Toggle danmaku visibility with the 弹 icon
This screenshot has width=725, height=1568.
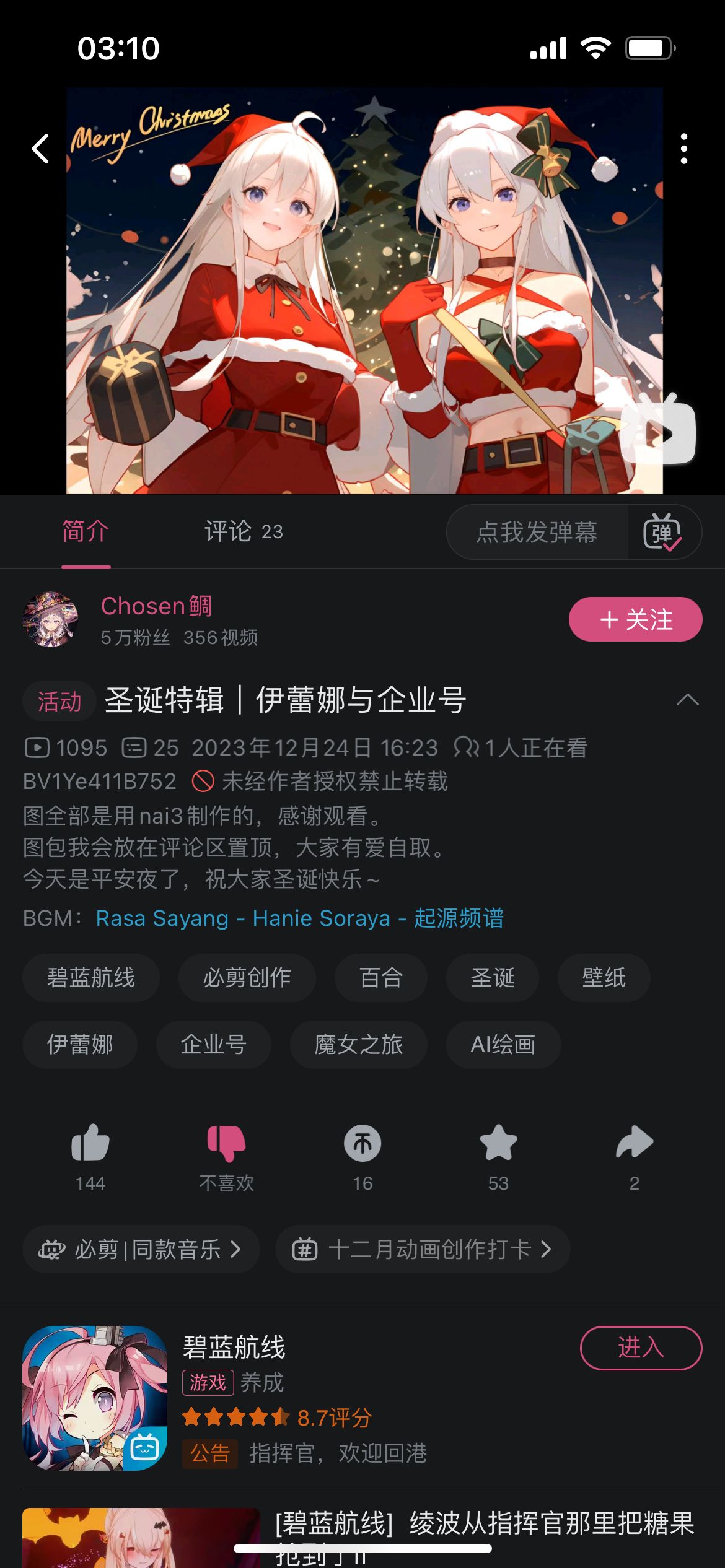click(x=662, y=532)
